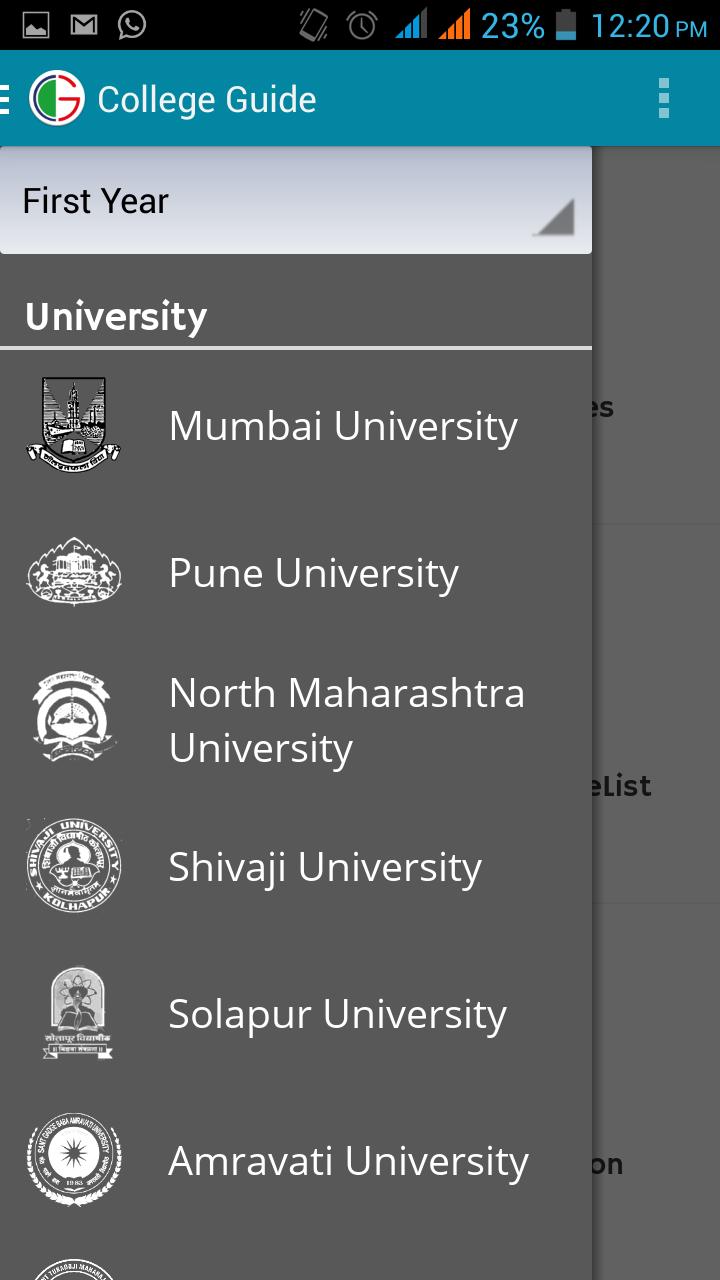
Task: Tap the Pune University emblem
Action: [74, 572]
